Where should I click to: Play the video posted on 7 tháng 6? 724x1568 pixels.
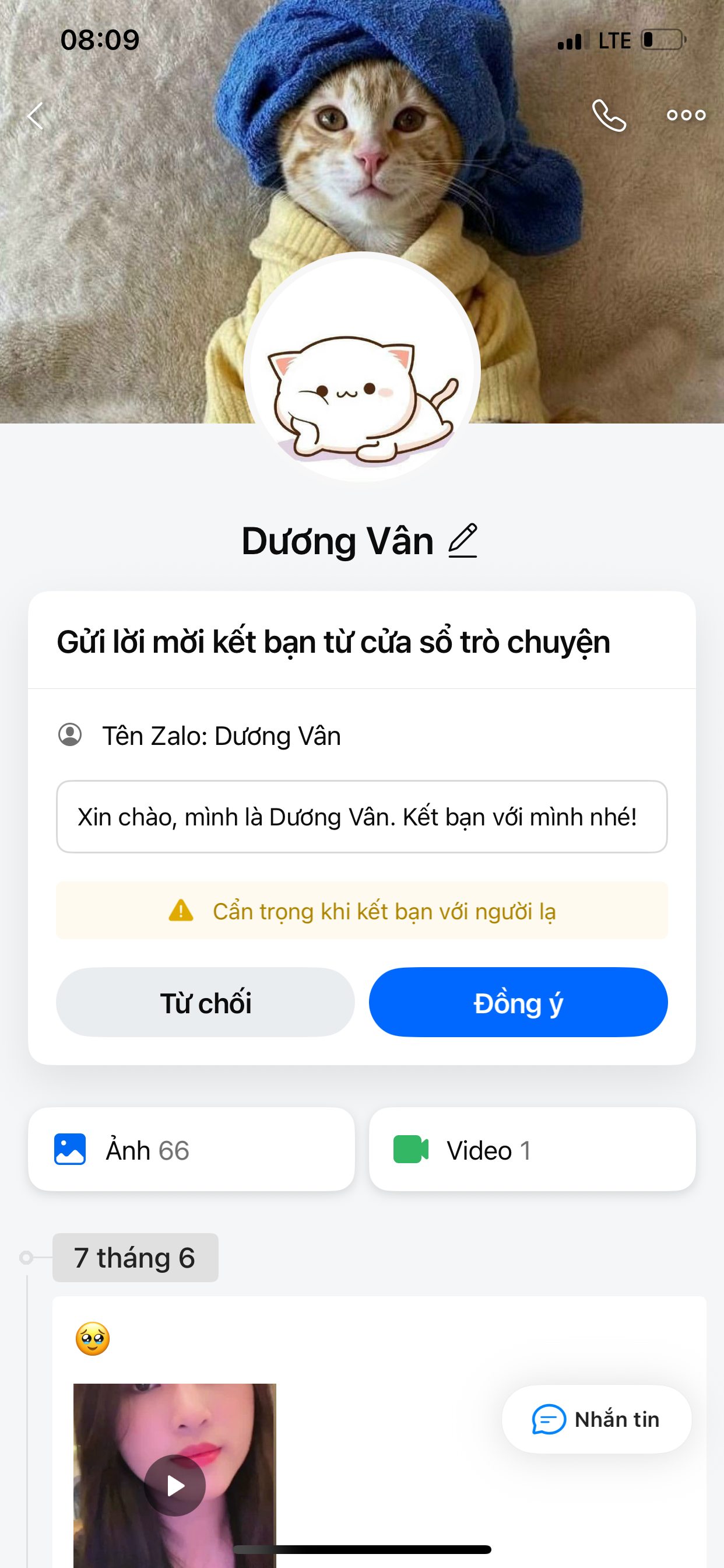(175, 1485)
